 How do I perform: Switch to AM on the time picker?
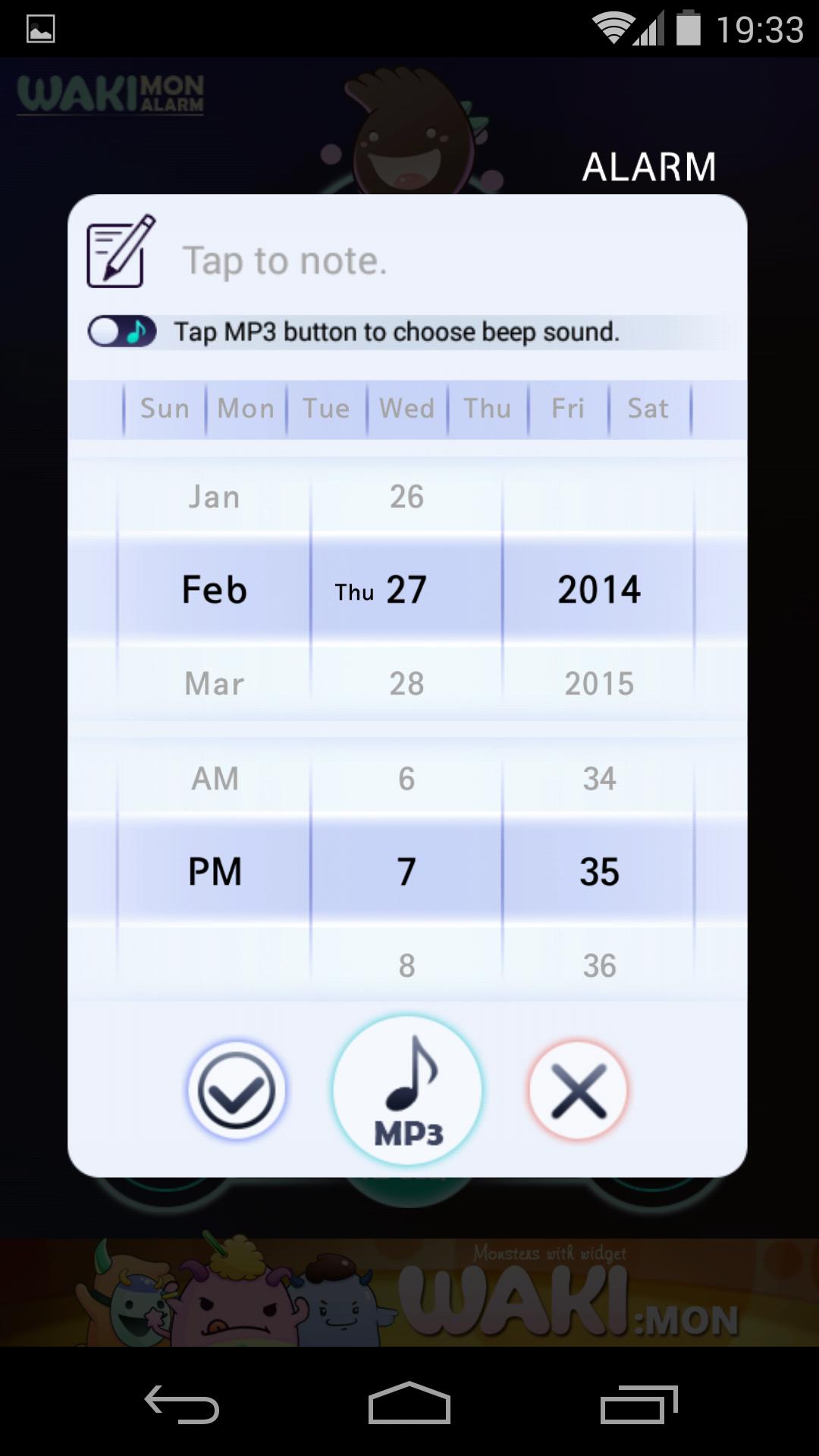point(215,778)
